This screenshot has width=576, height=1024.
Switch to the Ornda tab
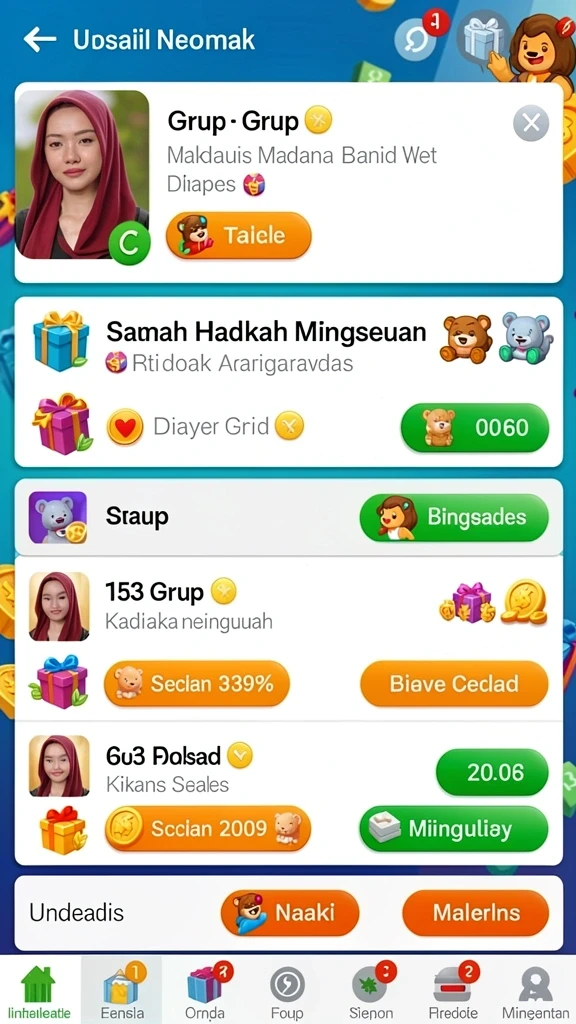tap(205, 989)
